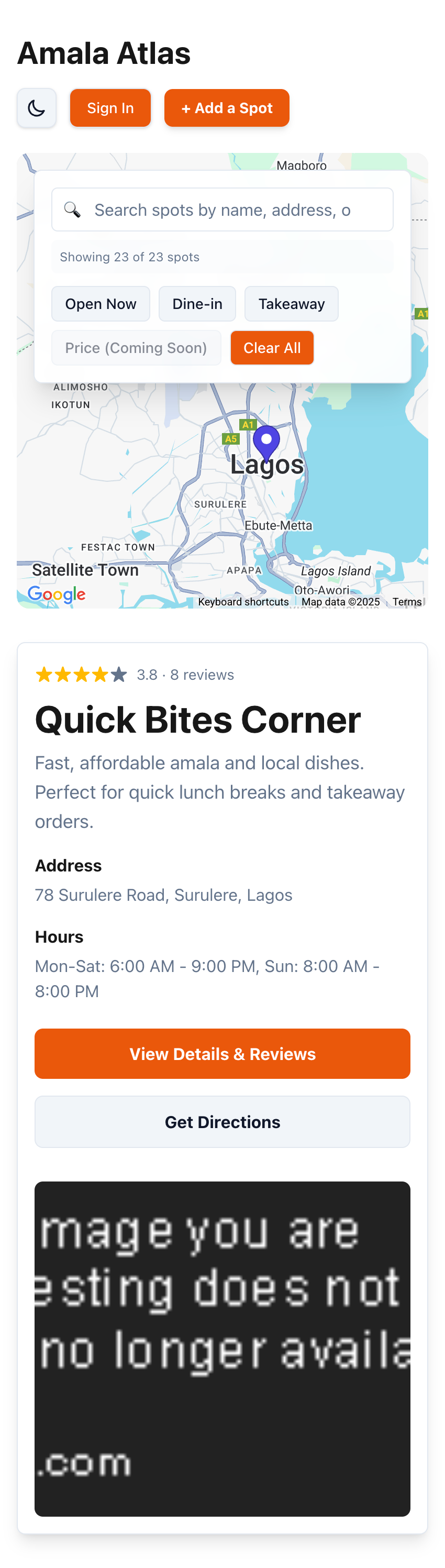Toggle dark mode with the moon icon
Image resolution: width=445 pixels, height=1568 pixels.
(37, 108)
